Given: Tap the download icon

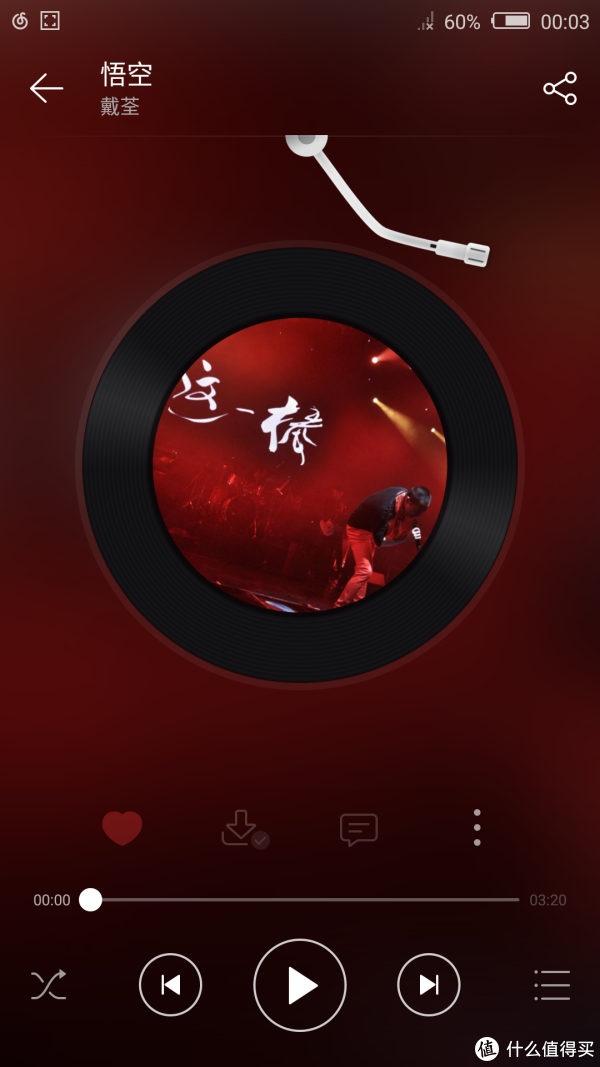Looking at the screenshot, I should point(241,828).
